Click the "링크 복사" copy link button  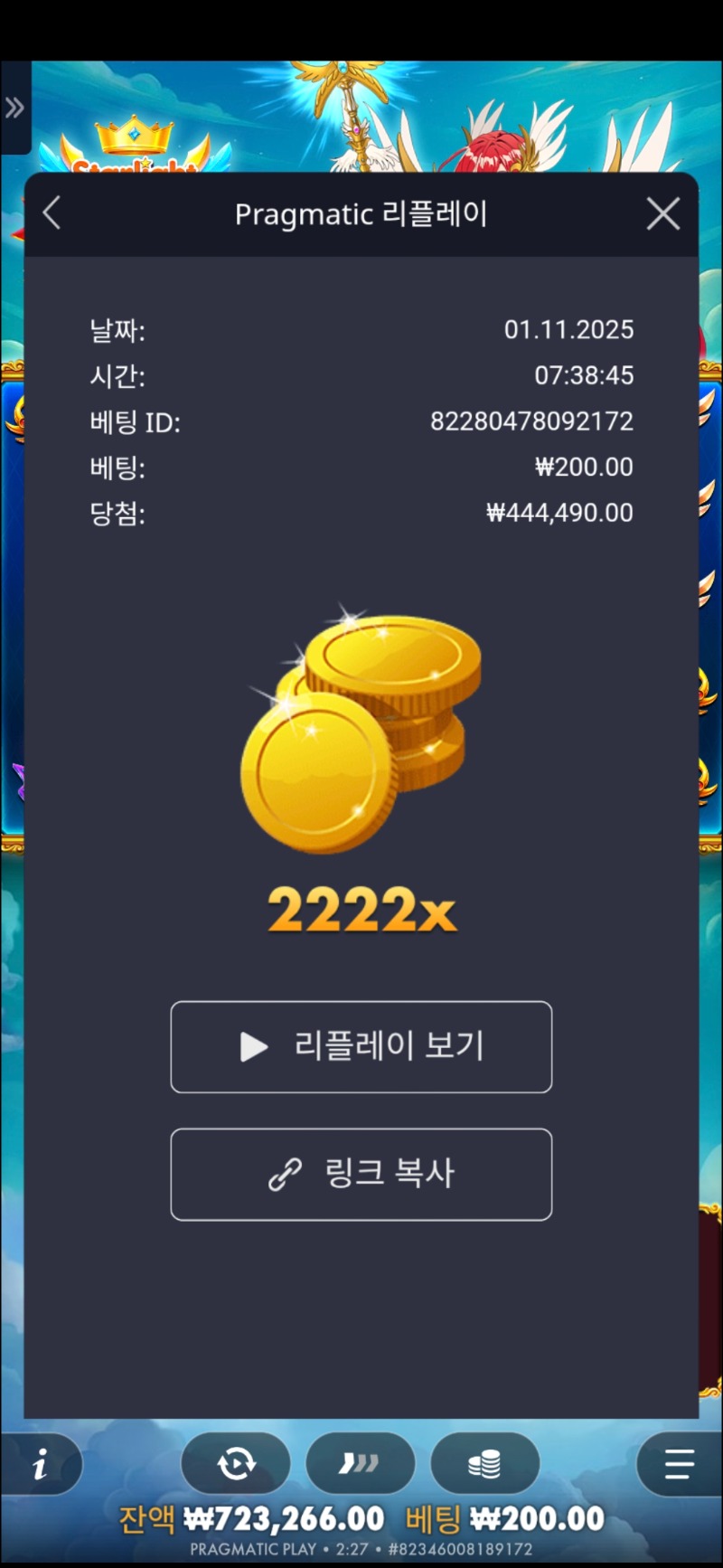[361, 1174]
